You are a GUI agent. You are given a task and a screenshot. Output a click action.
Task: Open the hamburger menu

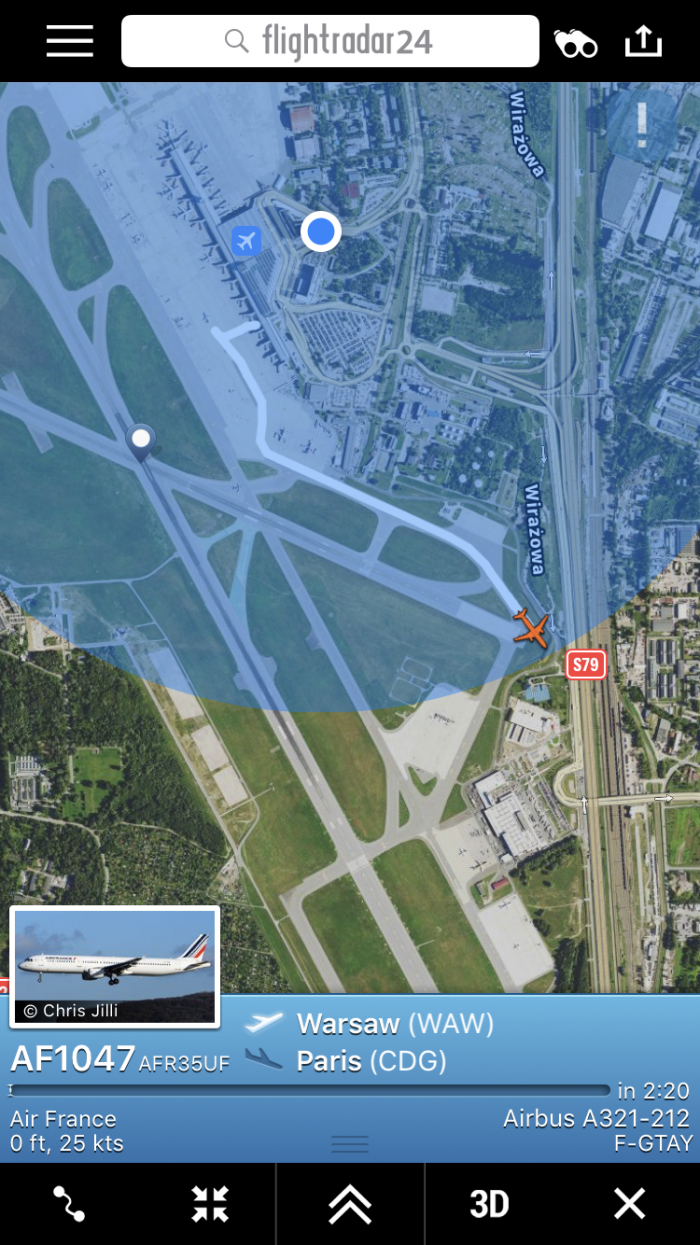point(69,41)
